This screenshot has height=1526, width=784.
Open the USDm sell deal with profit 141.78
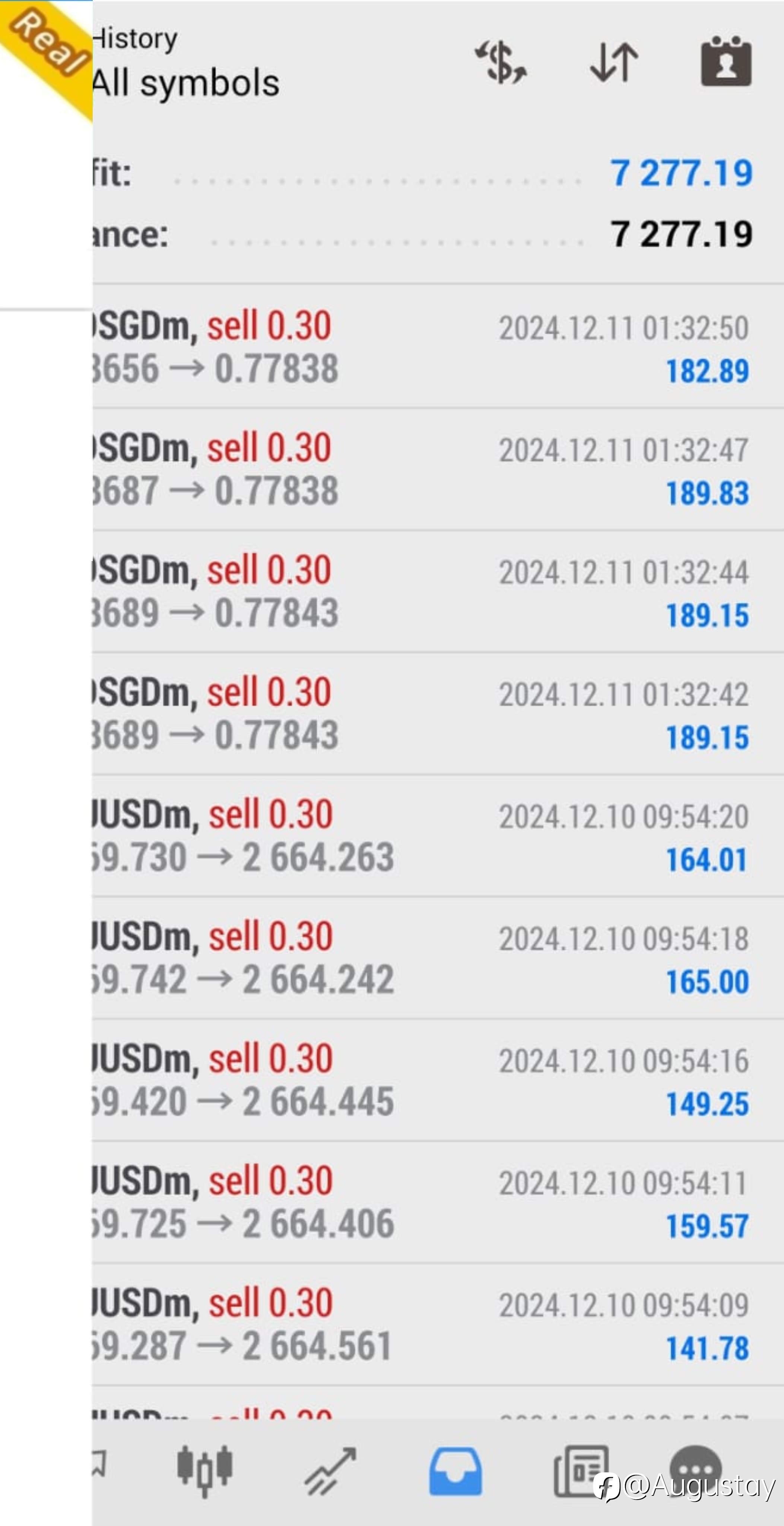pyautogui.click(x=438, y=1324)
